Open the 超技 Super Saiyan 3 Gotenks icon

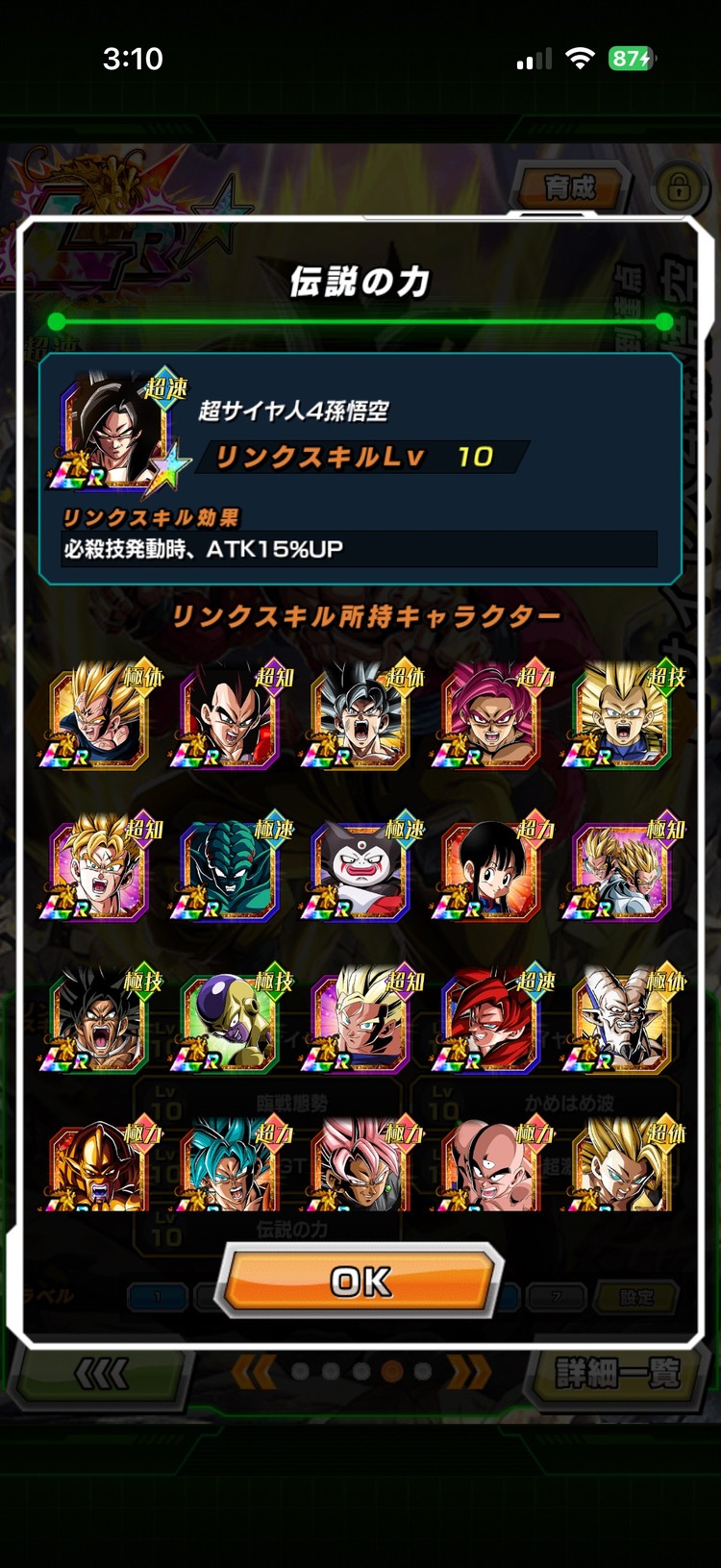click(x=623, y=716)
